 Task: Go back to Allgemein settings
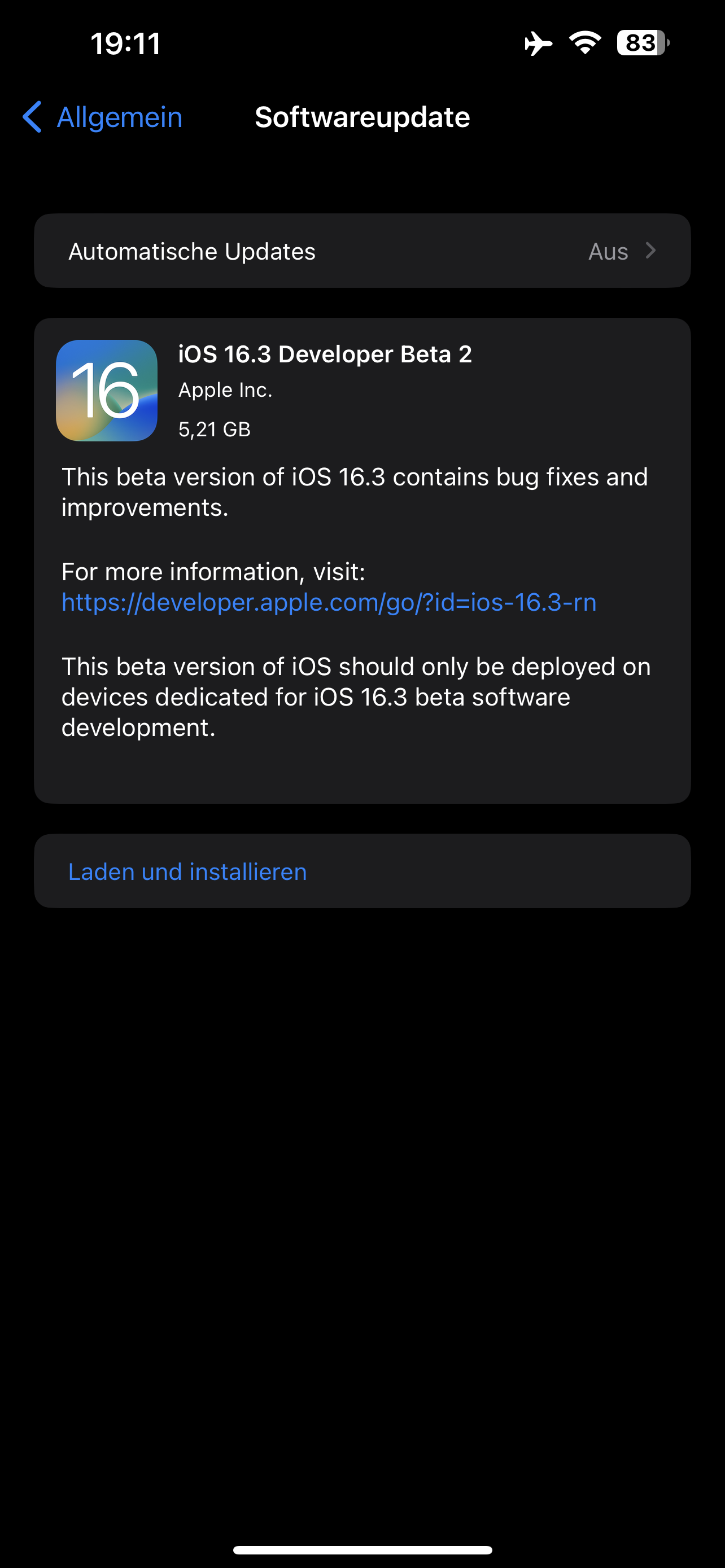coord(102,117)
